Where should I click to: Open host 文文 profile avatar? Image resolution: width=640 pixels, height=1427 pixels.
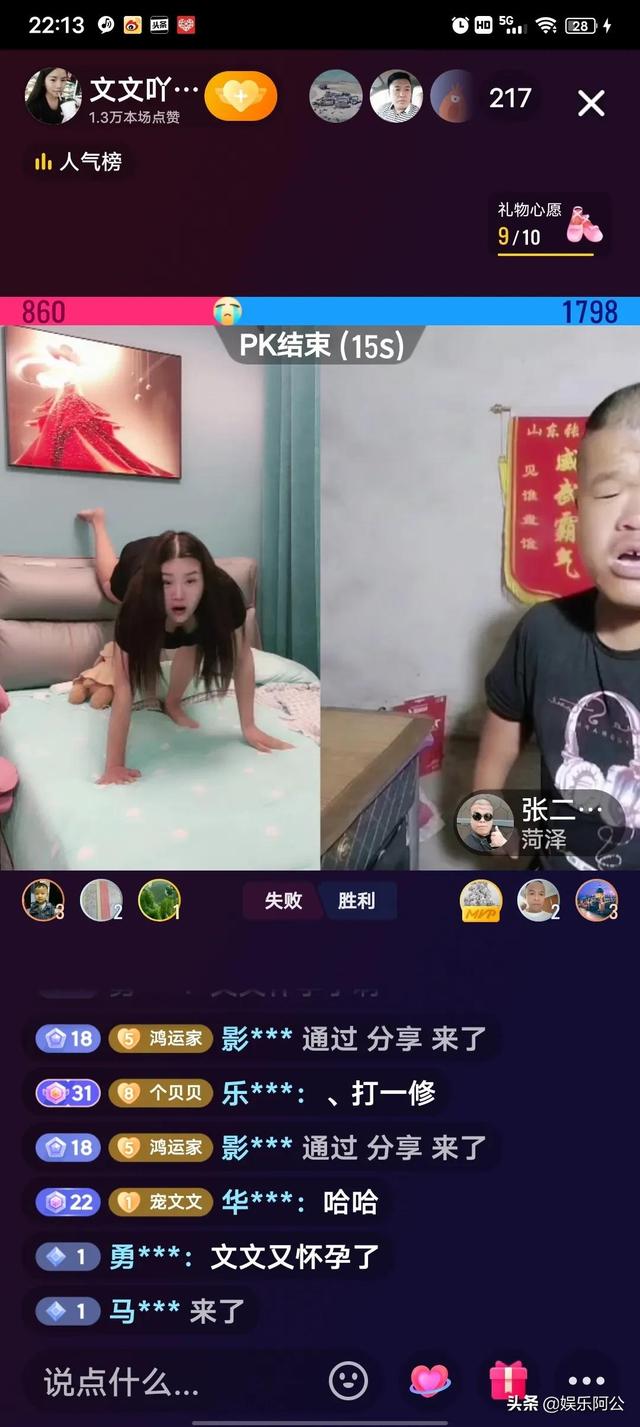tap(52, 97)
